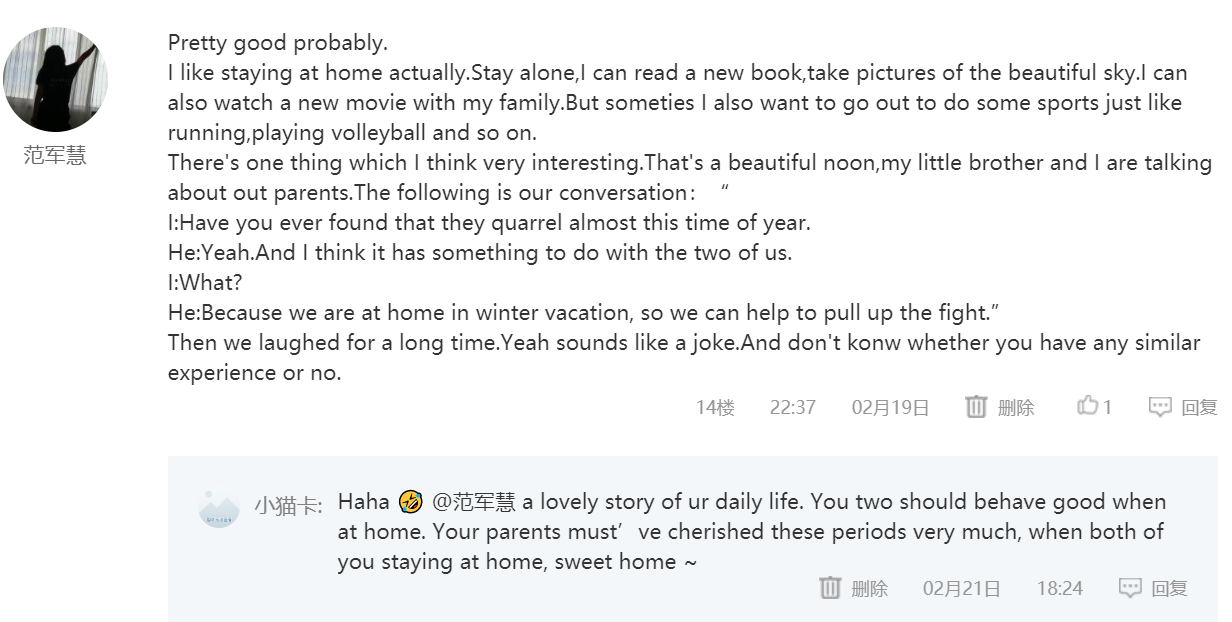Like the 14楼 post
The width and height of the screenshot is (1232, 622).
click(x=1093, y=406)
